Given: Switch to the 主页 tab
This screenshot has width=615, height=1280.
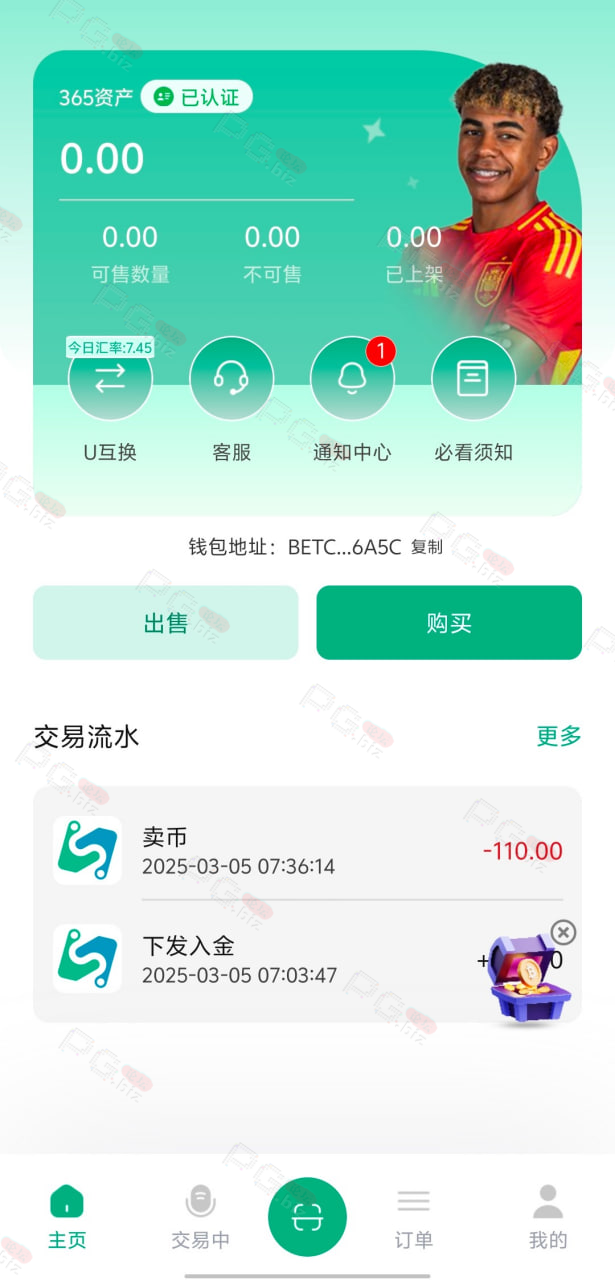Looking at the screenshot, I should point(67,1217).
